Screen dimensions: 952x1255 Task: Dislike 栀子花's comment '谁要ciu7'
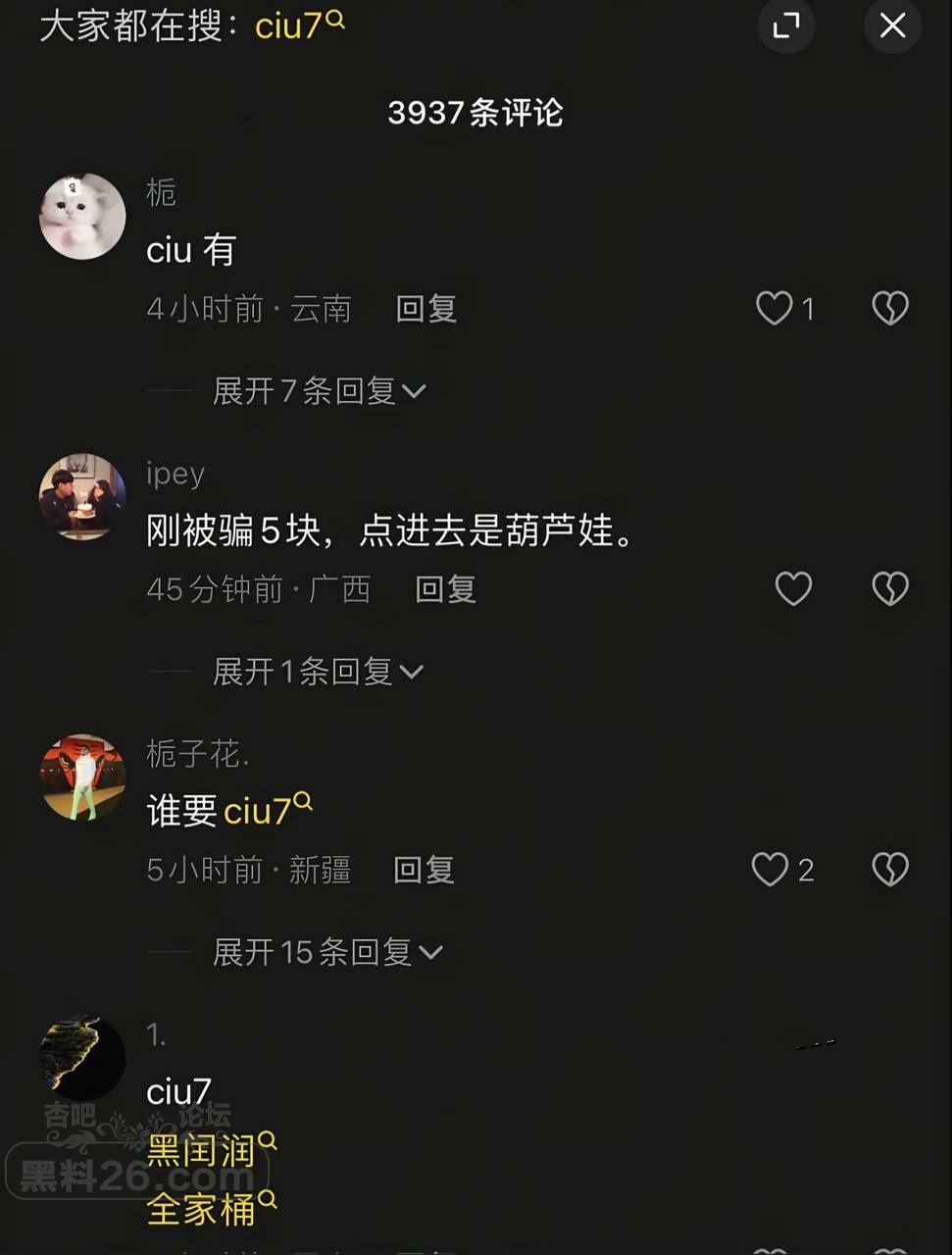(x=889, y=870)
